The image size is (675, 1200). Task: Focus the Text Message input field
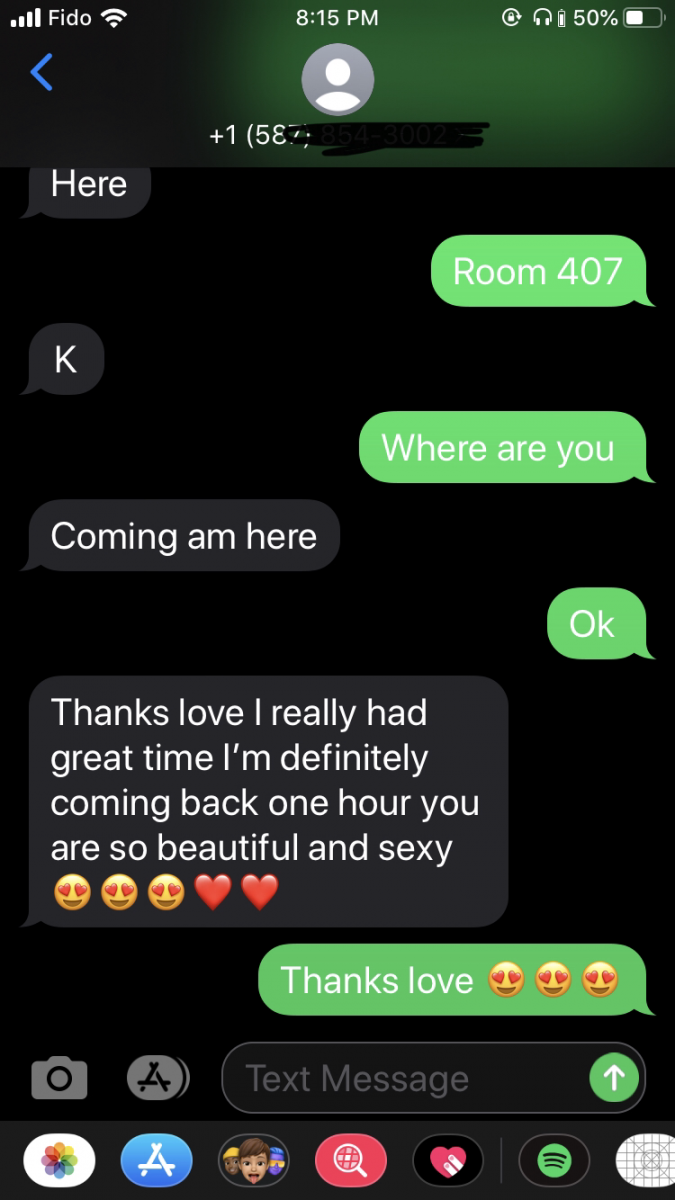pos(405,1078)
